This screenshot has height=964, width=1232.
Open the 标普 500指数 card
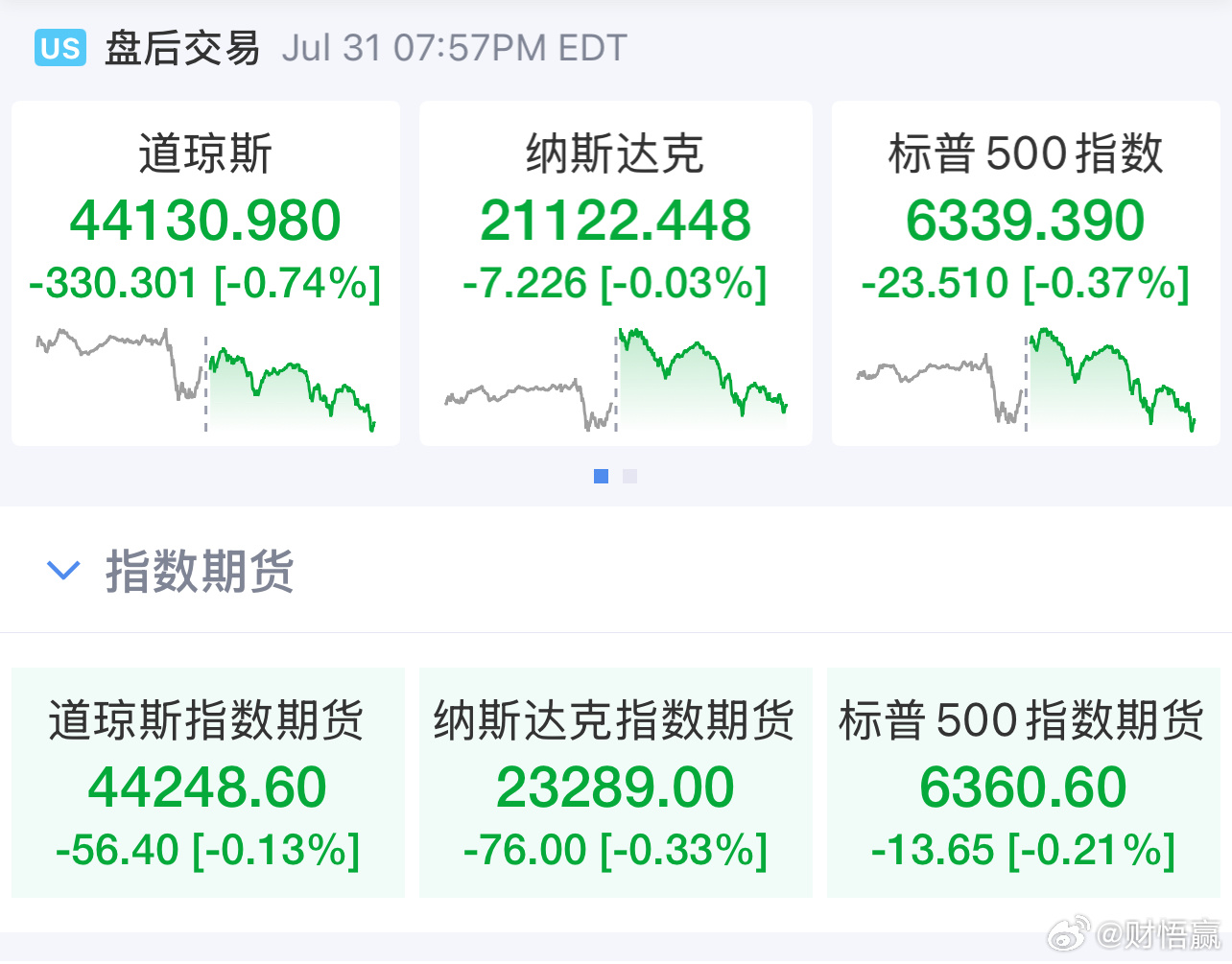click(x=1025, y=273)
